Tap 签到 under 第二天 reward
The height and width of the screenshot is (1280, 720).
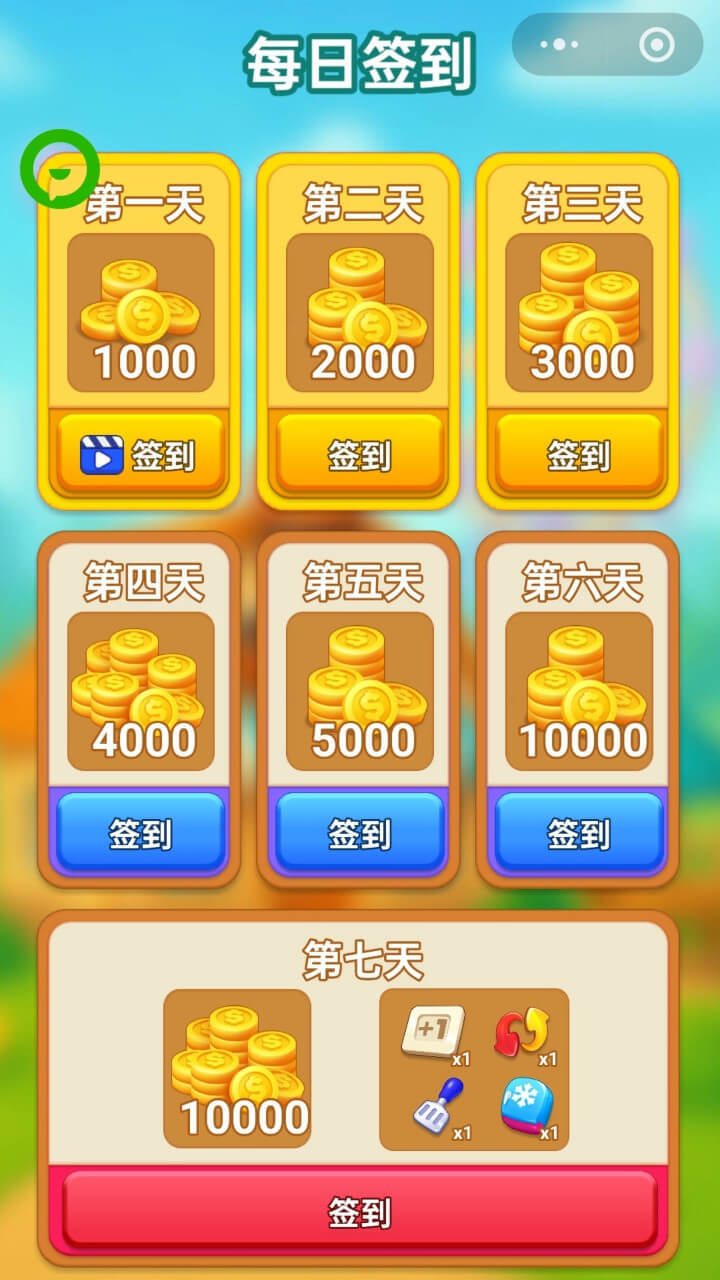359,455
